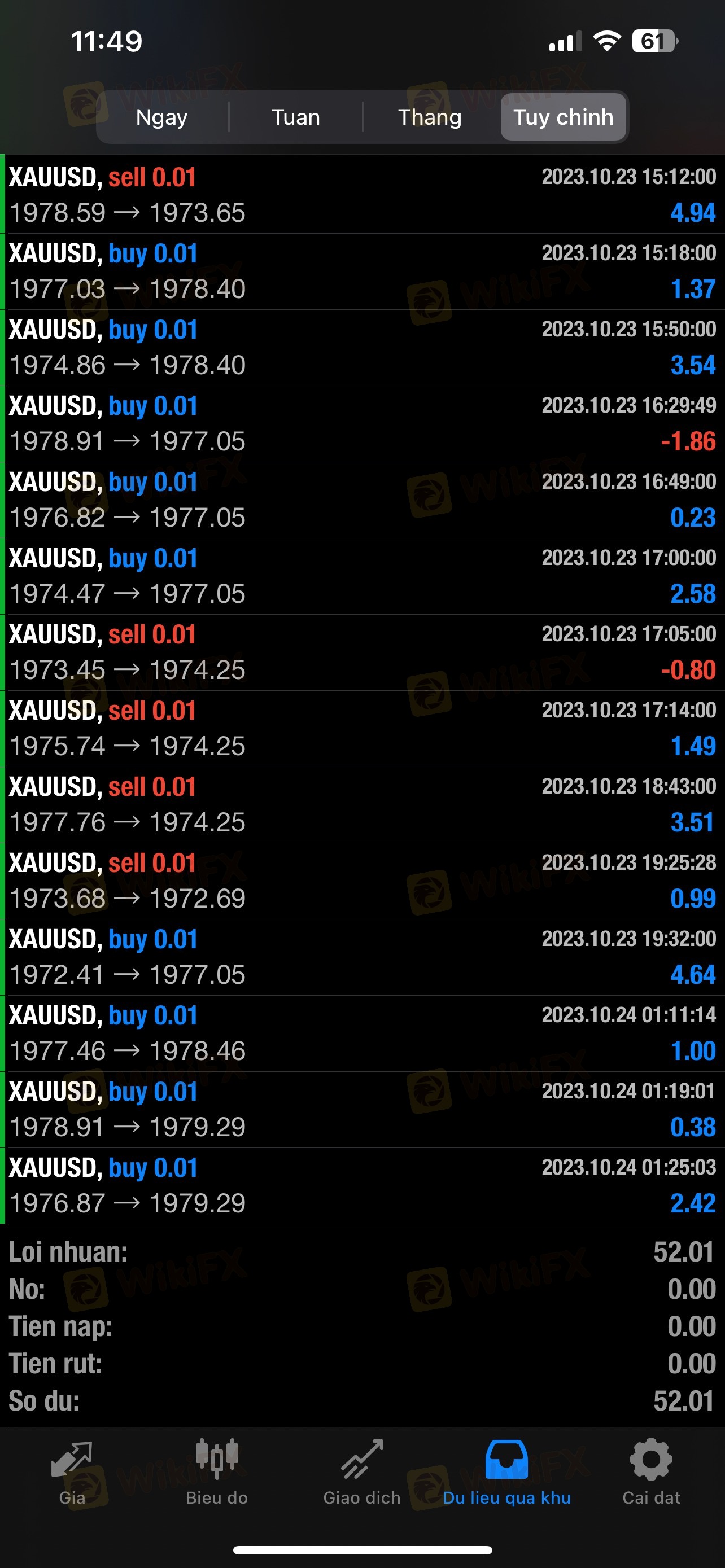
Task: Switch to the Thang period tab
Action: pos(430,117)
